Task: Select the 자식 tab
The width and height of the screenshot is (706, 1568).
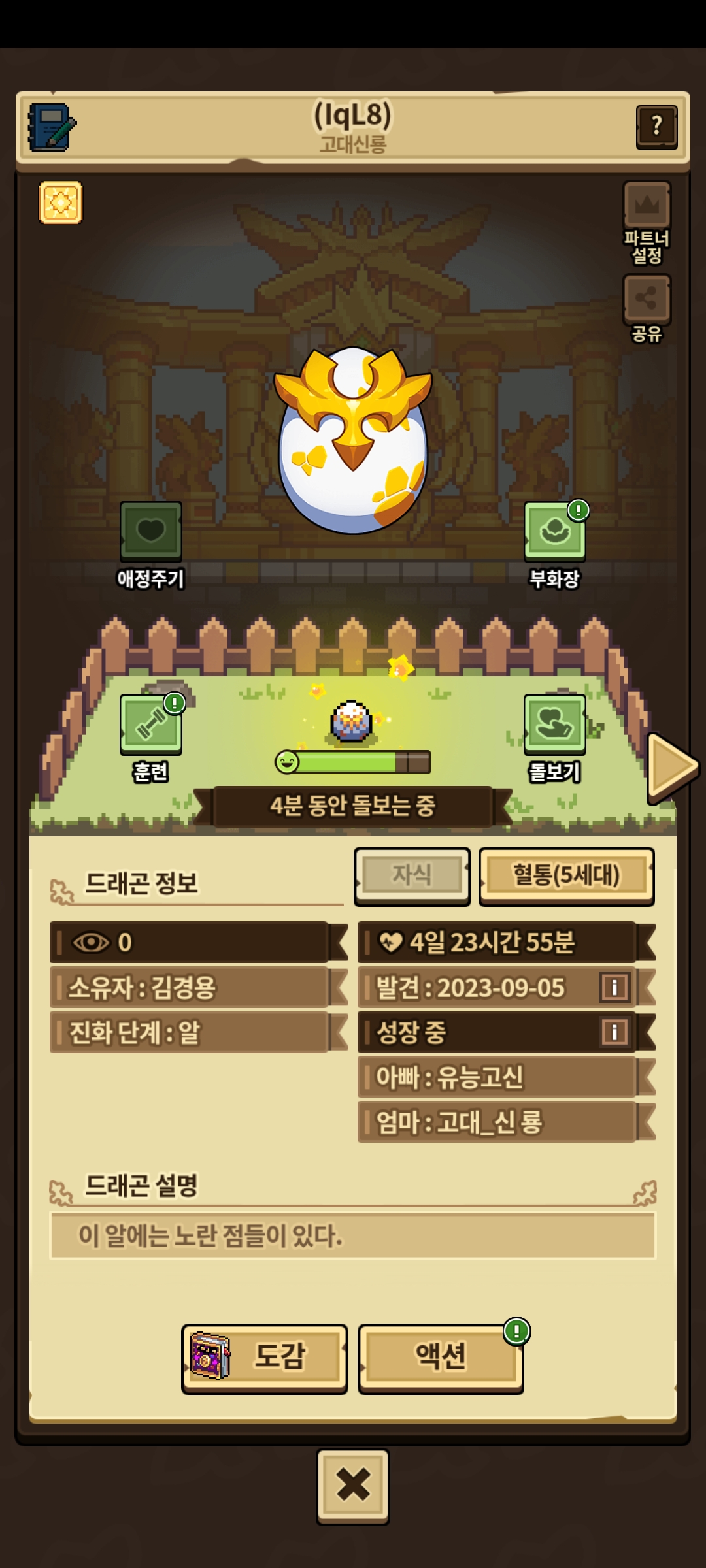Action: pos(412,875)
